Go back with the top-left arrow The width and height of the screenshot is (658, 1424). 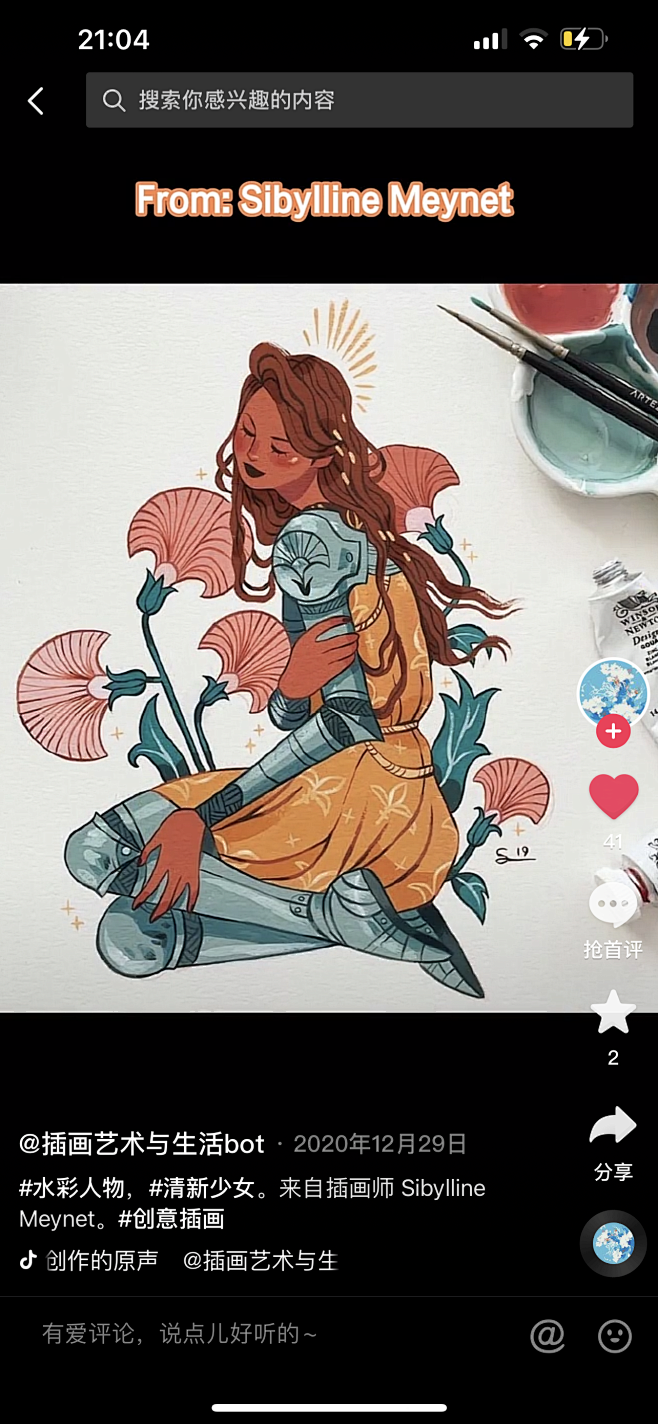pyautogui.click(x=36, y=100)
